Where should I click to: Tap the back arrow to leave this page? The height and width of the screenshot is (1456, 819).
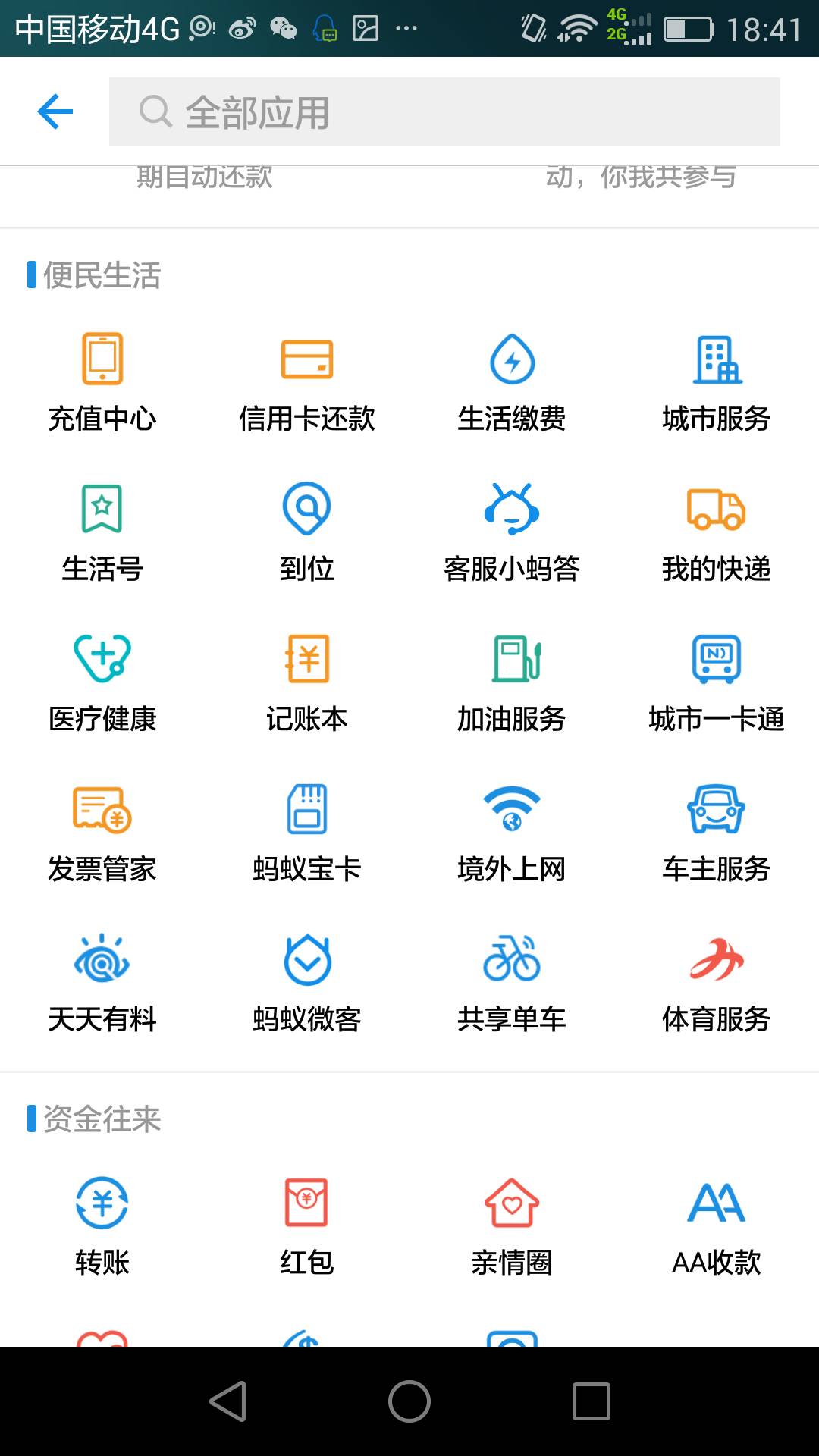click(x=53, y=111)
